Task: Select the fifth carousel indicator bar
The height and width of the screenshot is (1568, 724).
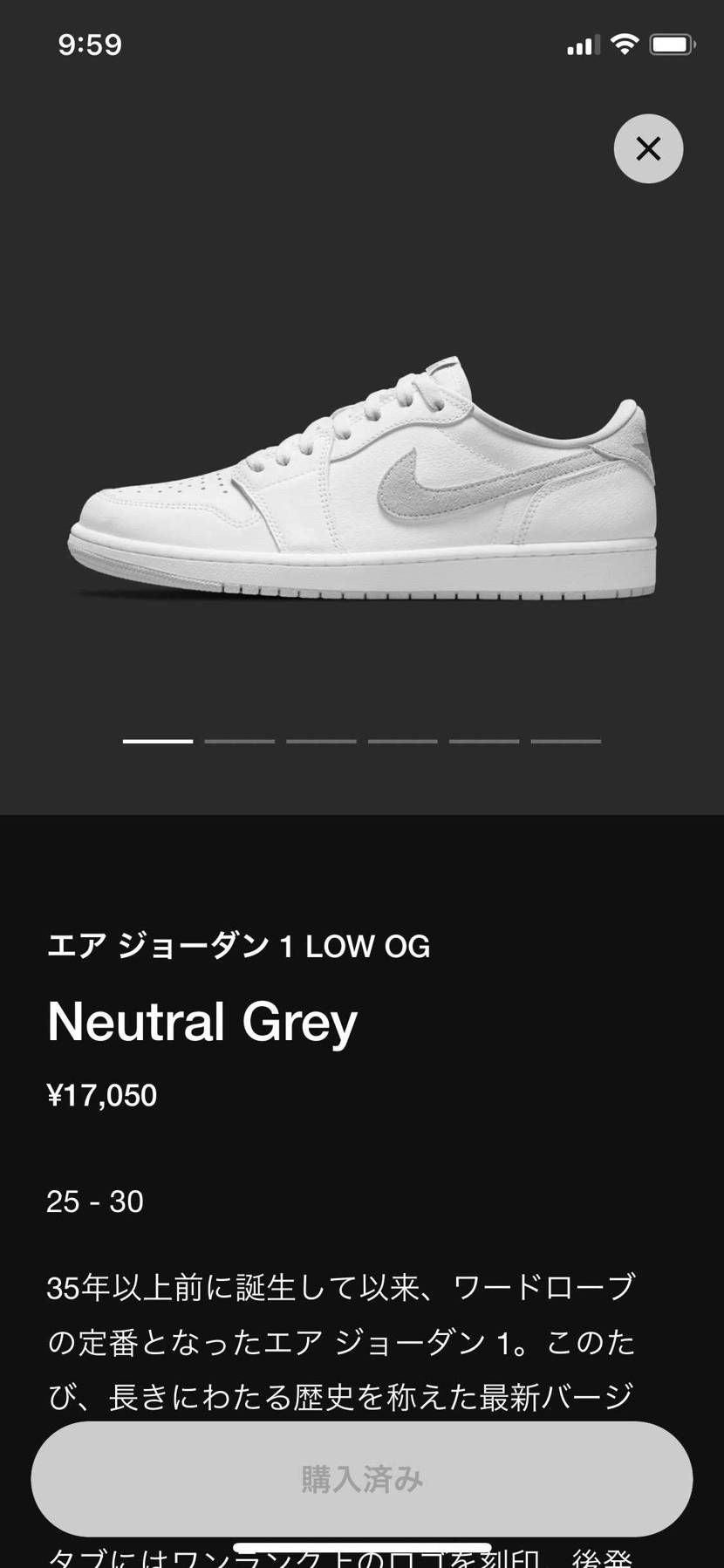Action: (485, 741)
